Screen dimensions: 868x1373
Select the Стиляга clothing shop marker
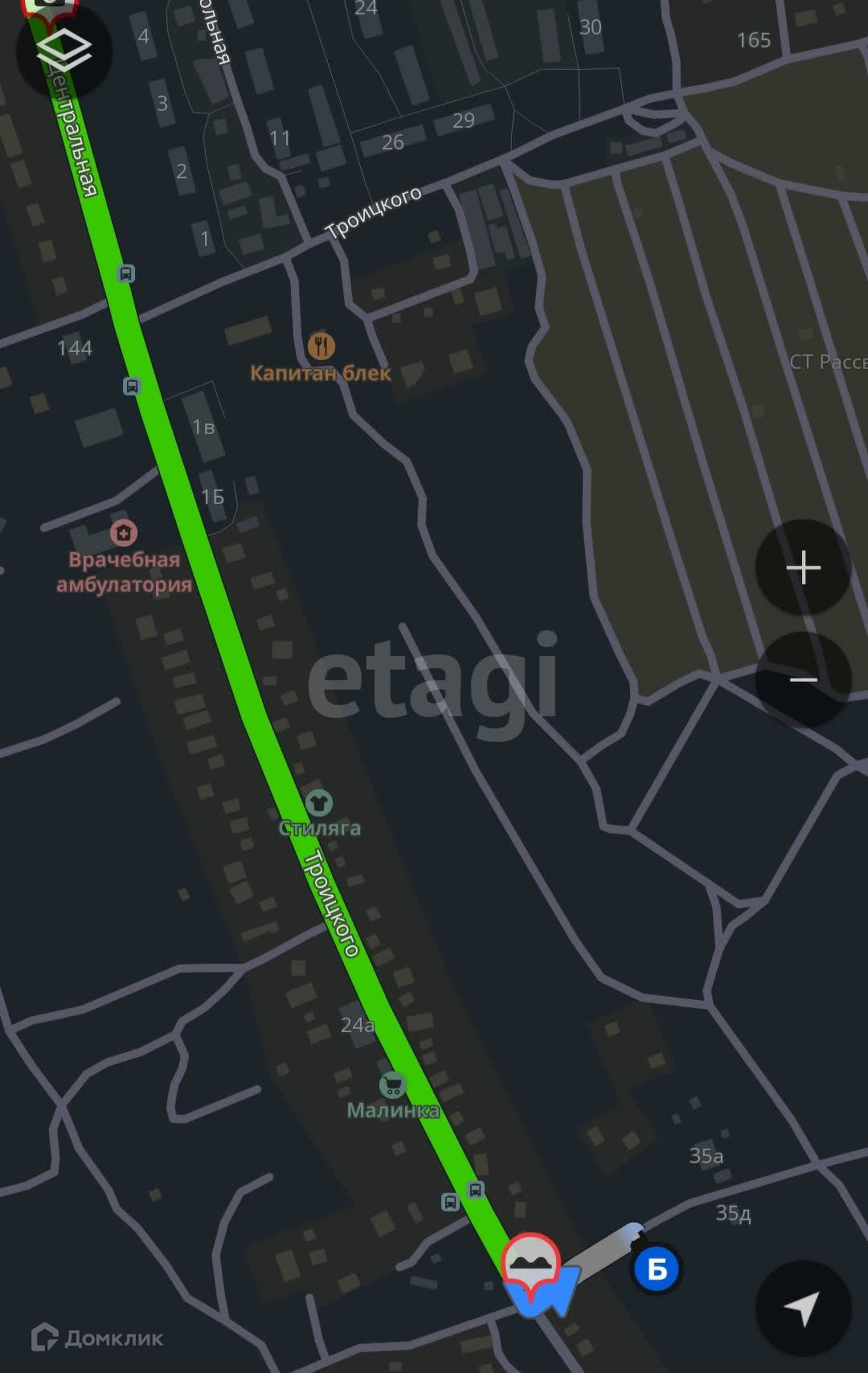coord(319,802)
